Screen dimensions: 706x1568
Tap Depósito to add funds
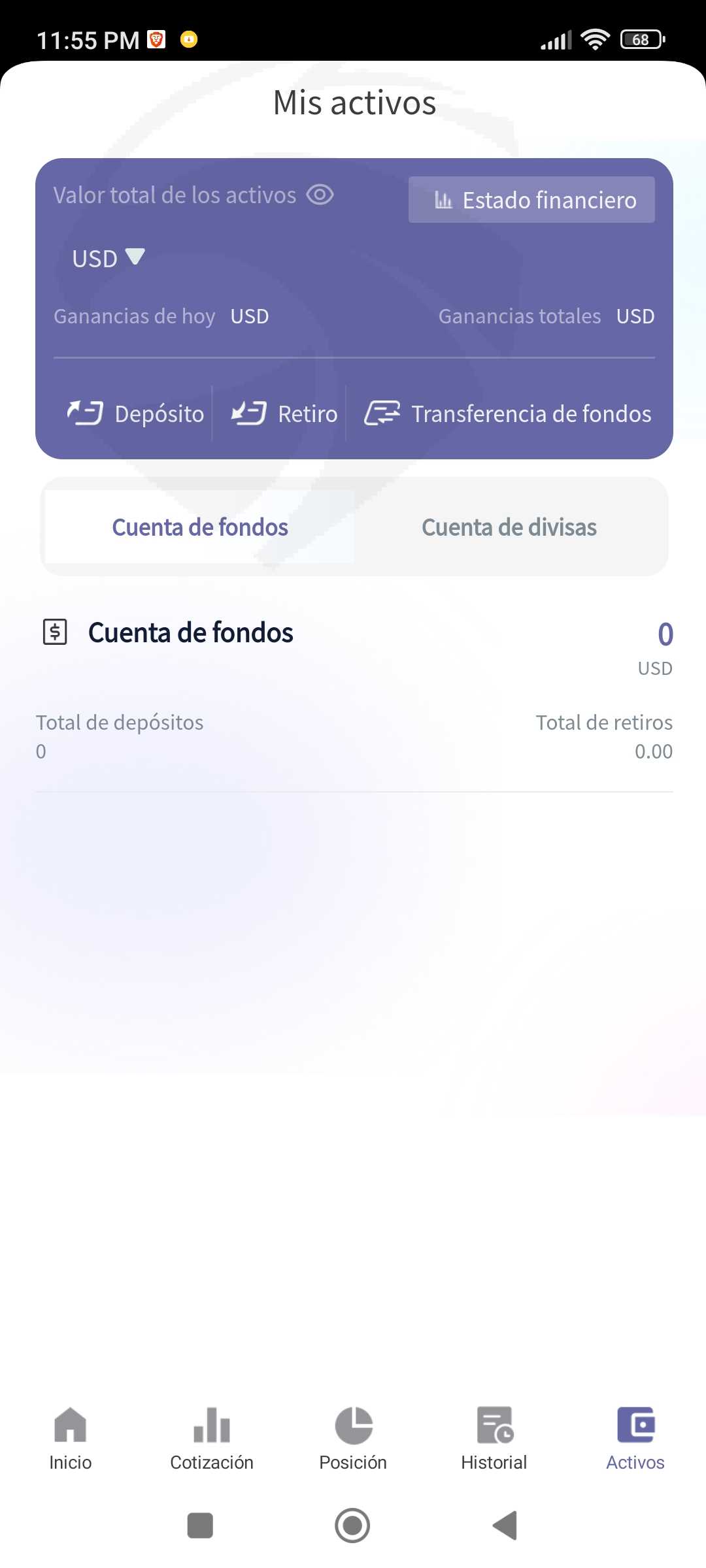(135, 414)
